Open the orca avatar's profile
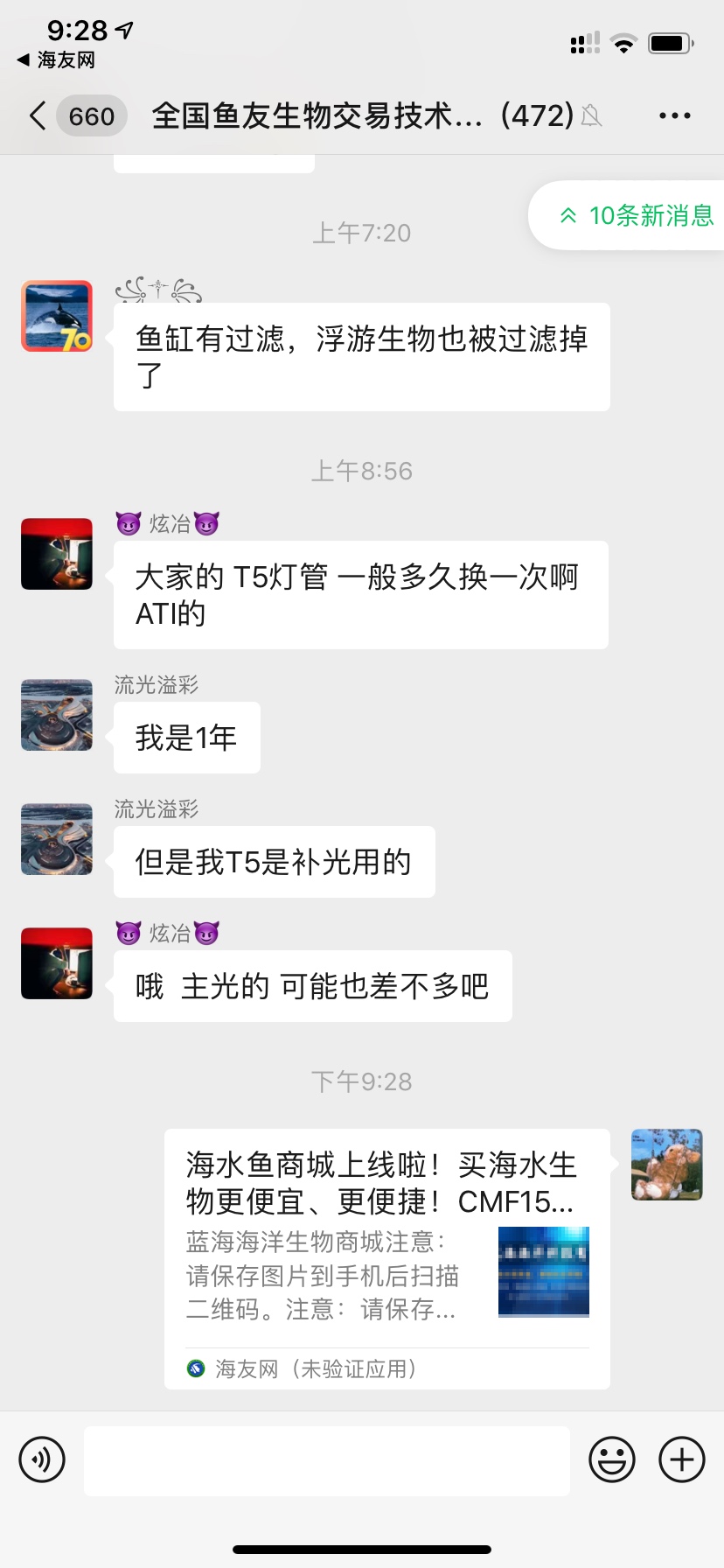Image resolution: width=724 pixels, height=1568 pixels. tap(57, 316)
